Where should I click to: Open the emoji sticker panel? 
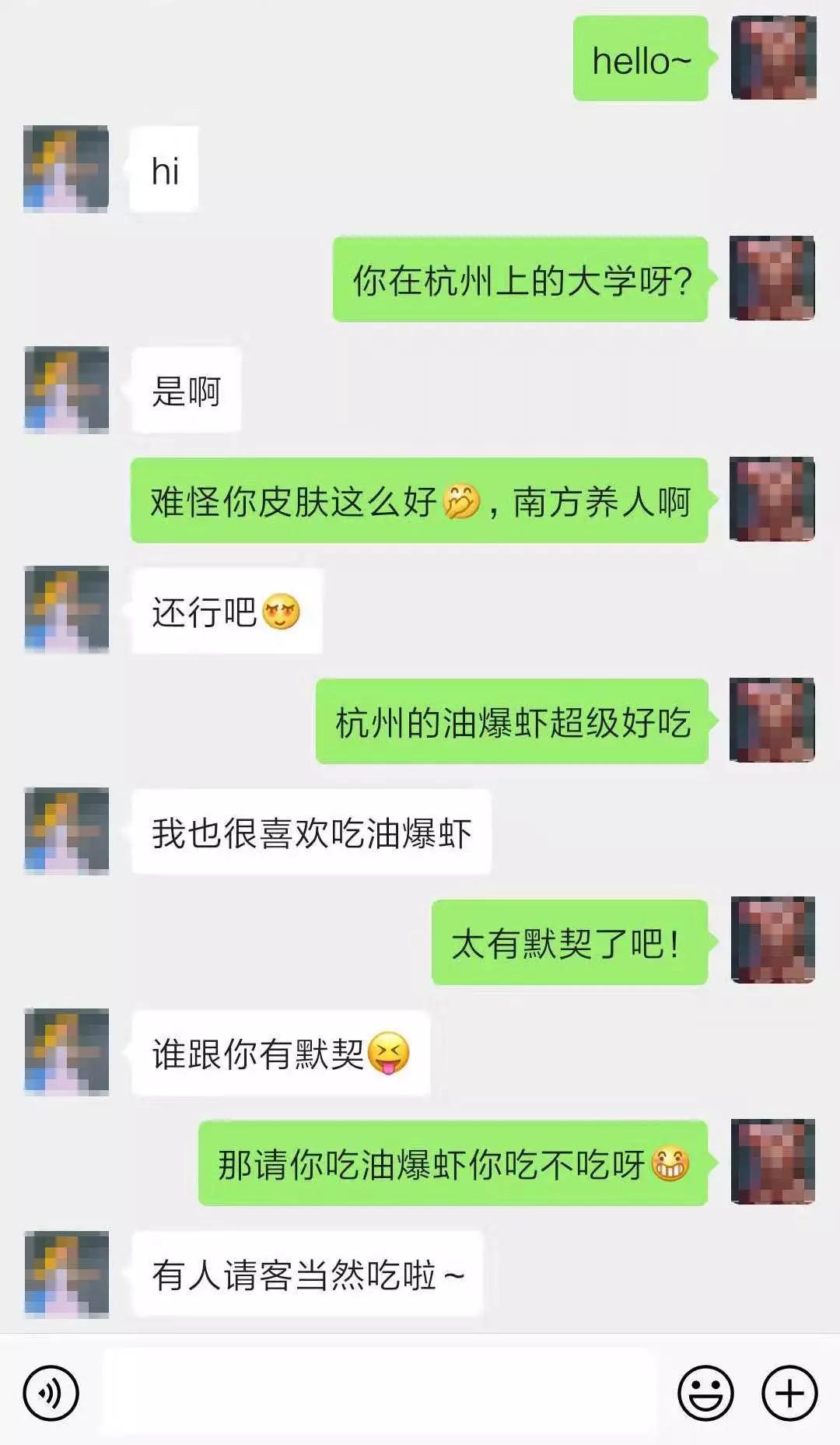(705, 1393)
